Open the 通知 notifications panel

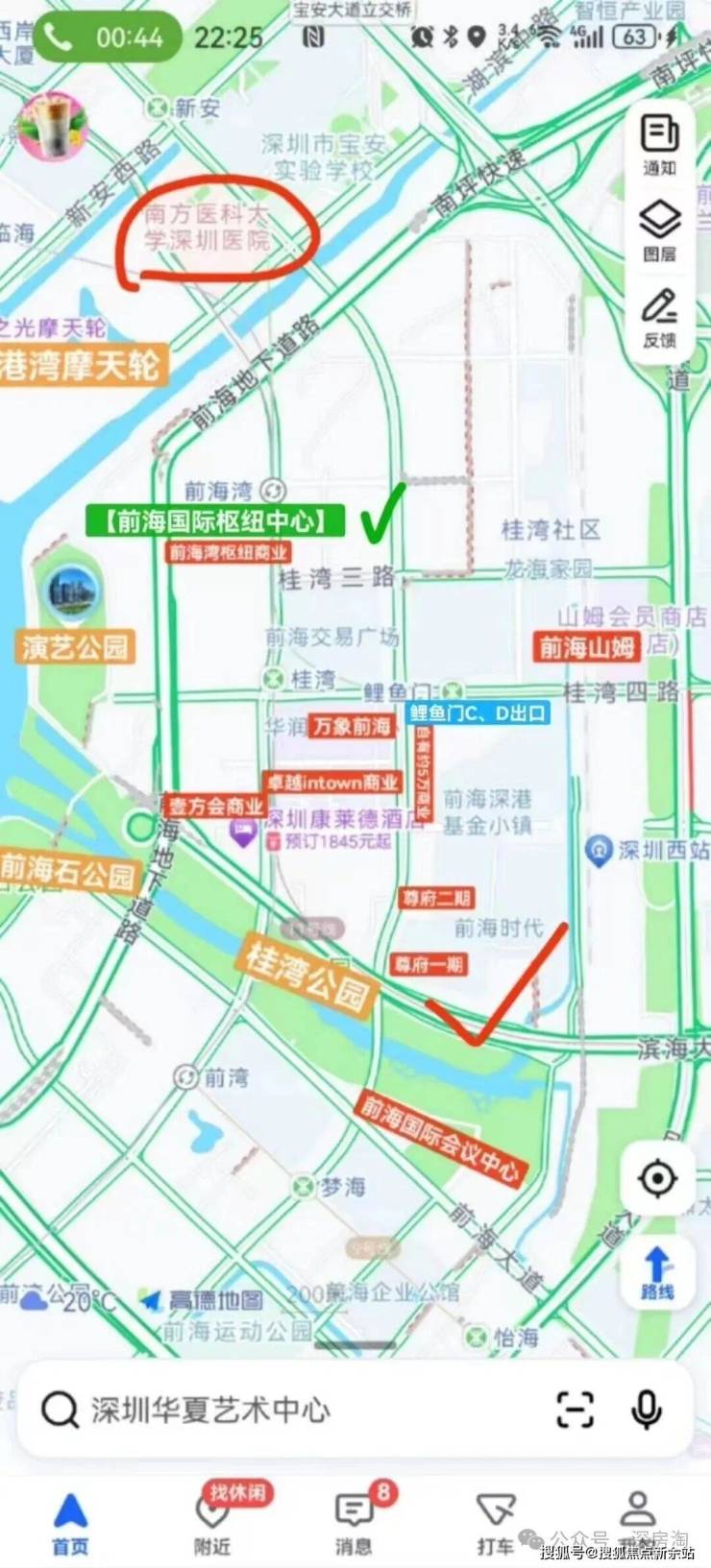(659, 144)
